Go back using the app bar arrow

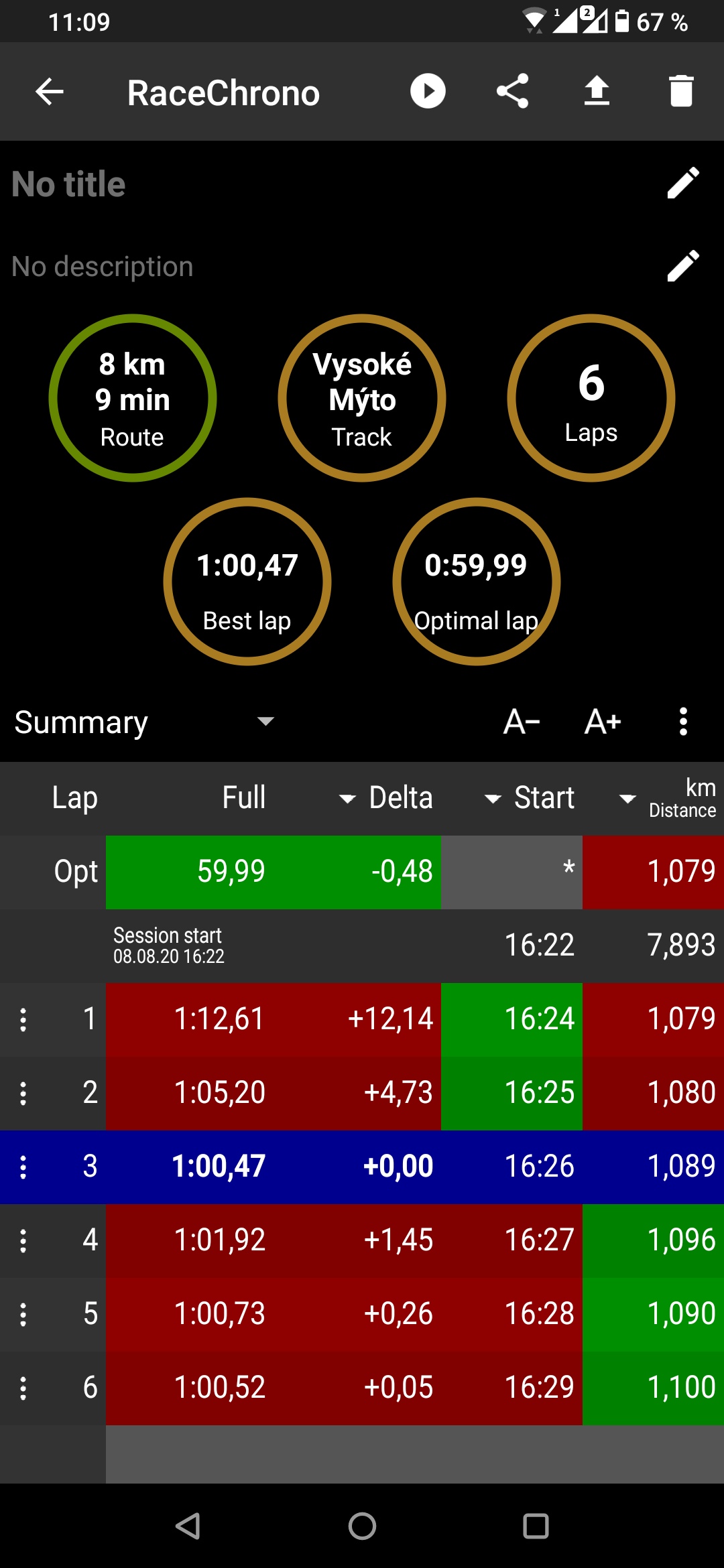50,92
